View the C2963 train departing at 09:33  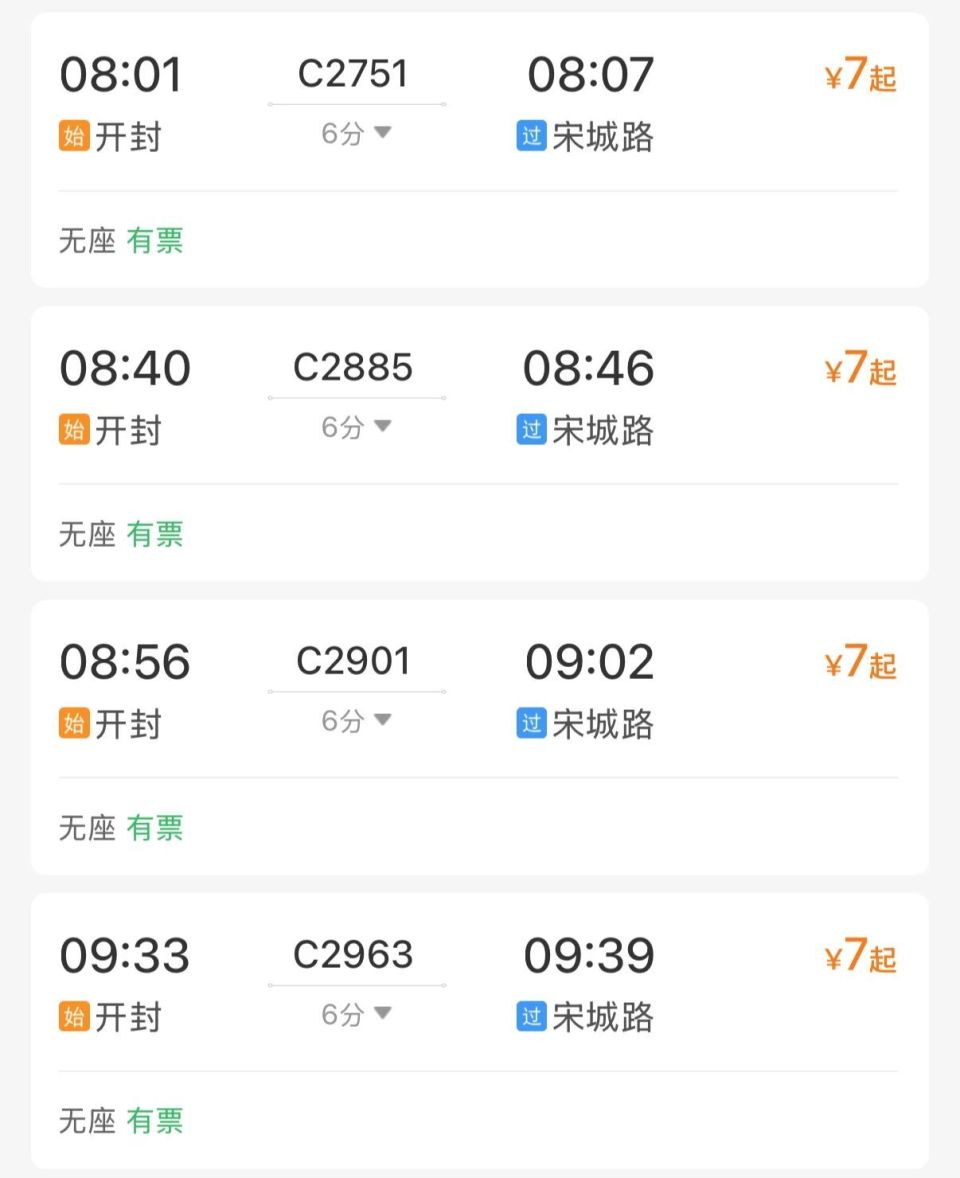pos(480,1030)
